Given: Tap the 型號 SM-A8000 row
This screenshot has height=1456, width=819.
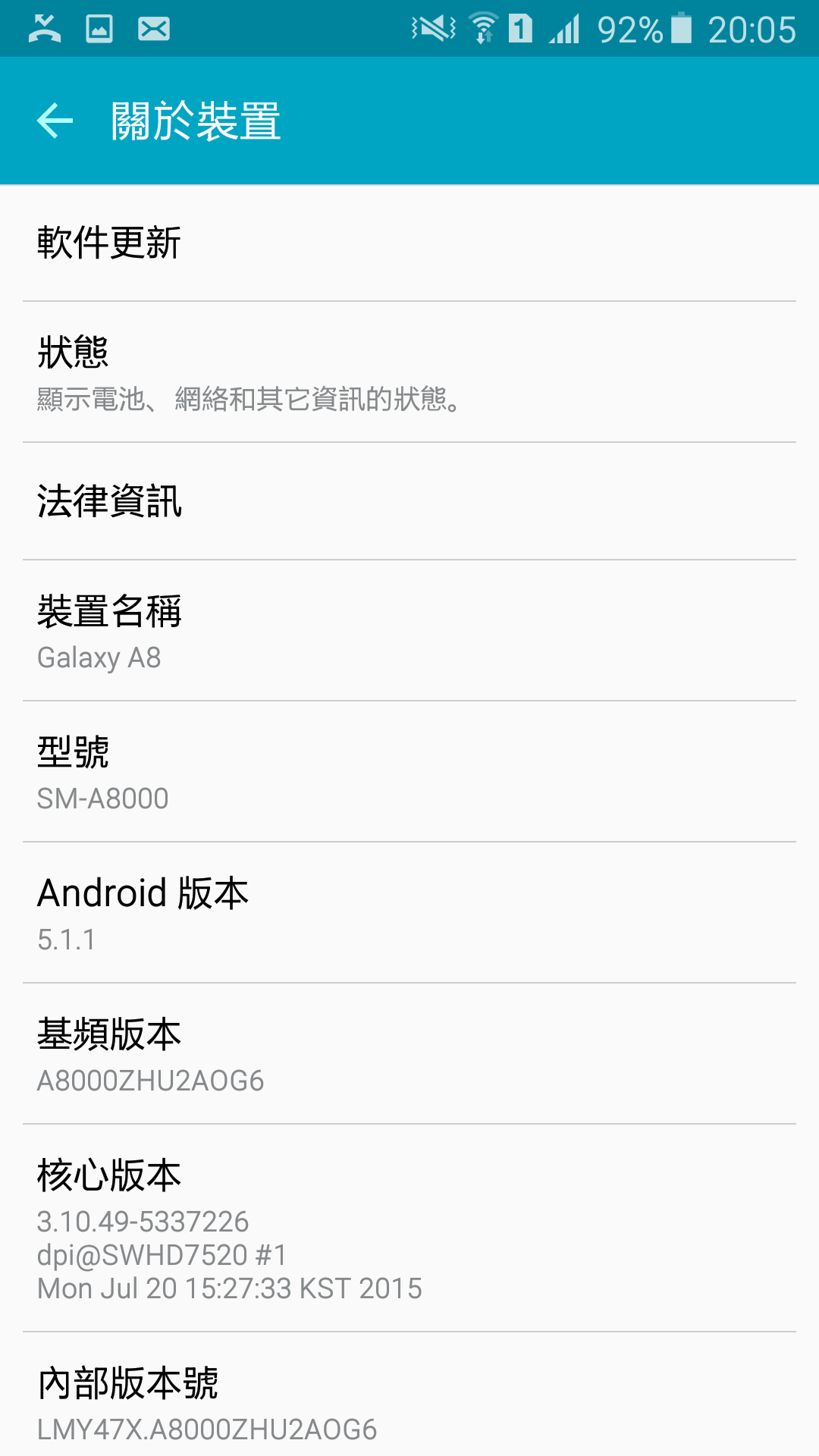Looking at the screenshot, I should click(409, 772).
